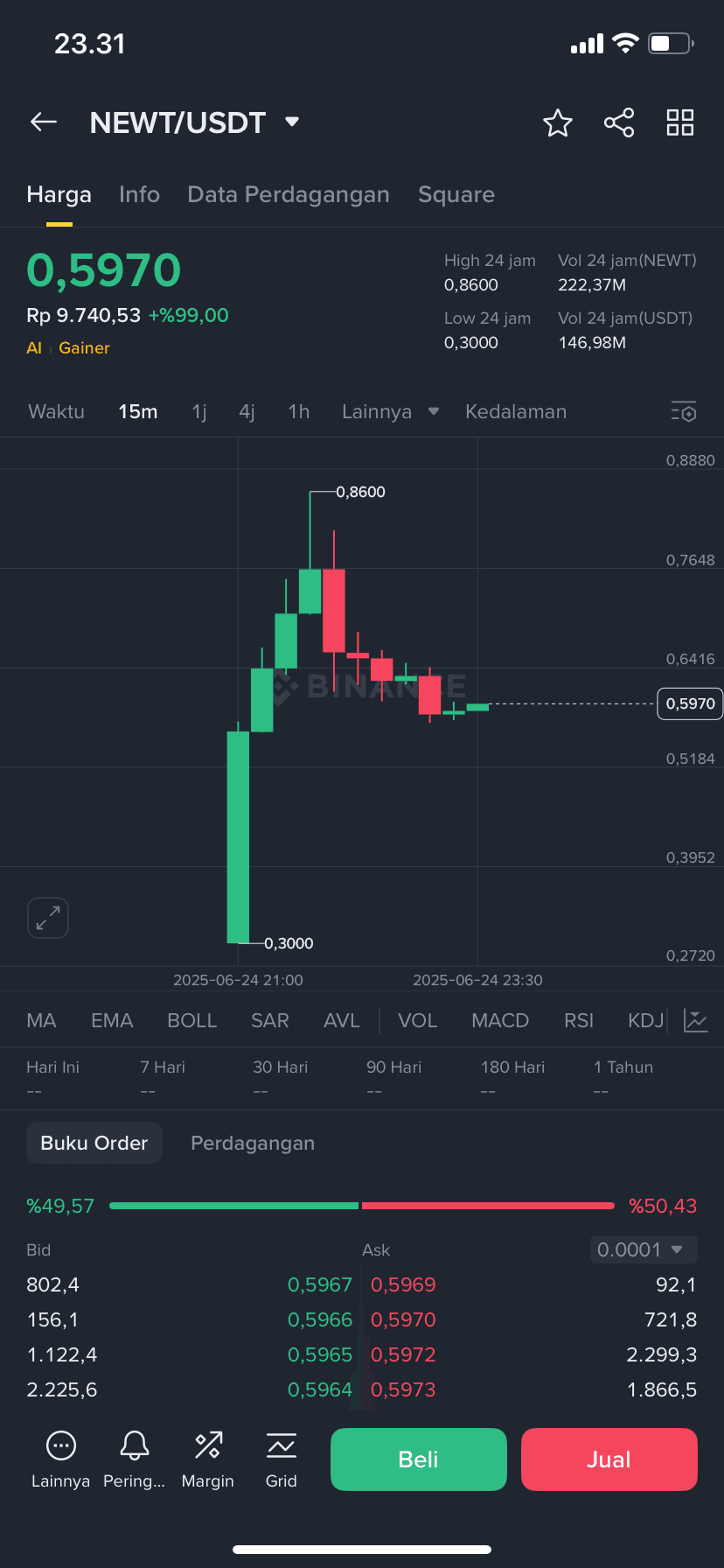
Task: Enable the MACD indicator
Action: click(x=499, y=1020)
